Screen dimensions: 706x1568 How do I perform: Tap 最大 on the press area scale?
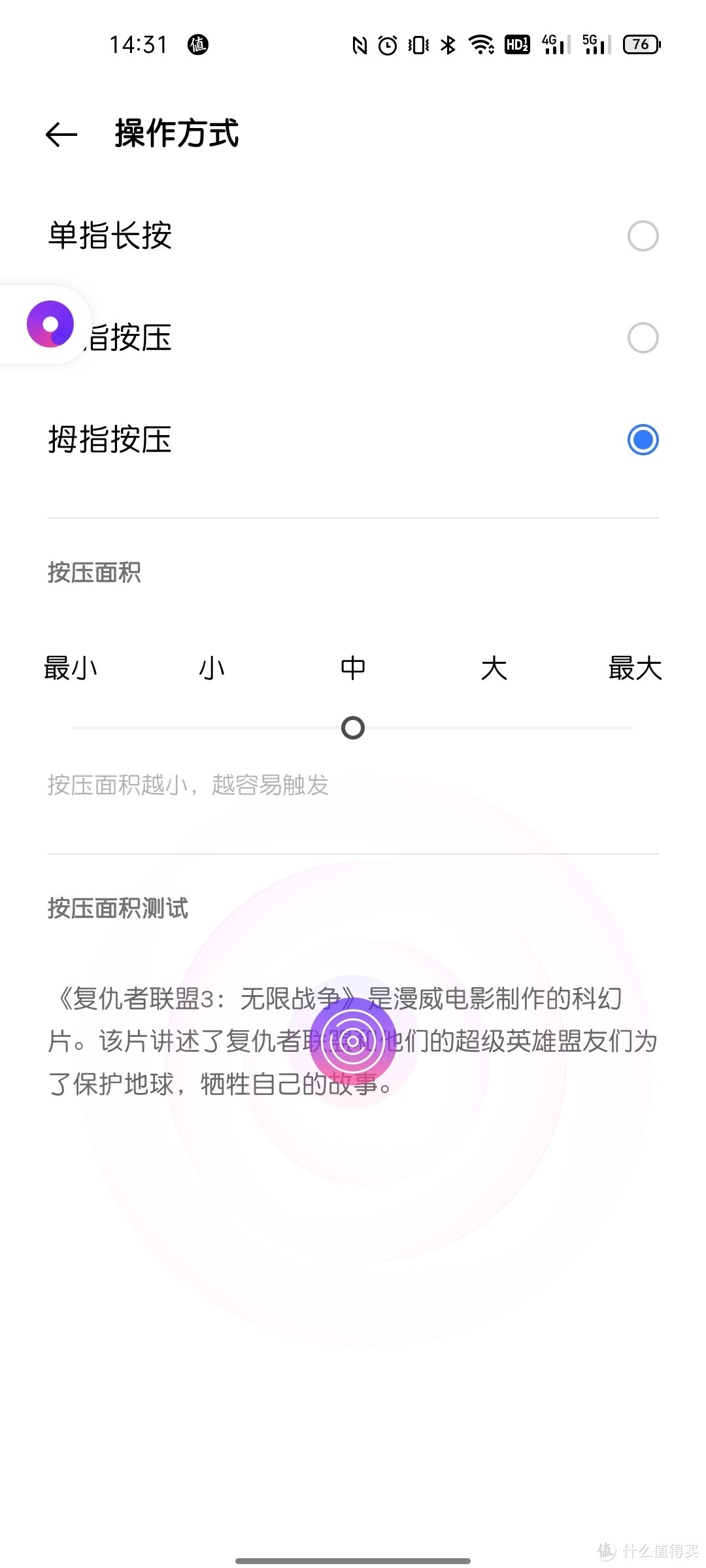click(636, 668)
